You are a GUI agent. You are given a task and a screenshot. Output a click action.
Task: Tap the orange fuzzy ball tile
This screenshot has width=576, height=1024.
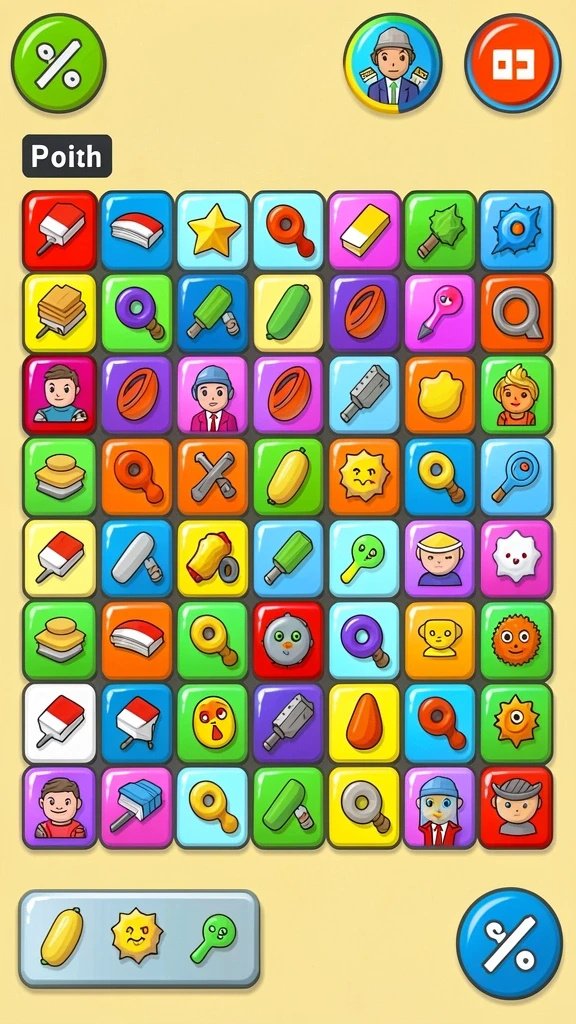(x=516, y=641)
